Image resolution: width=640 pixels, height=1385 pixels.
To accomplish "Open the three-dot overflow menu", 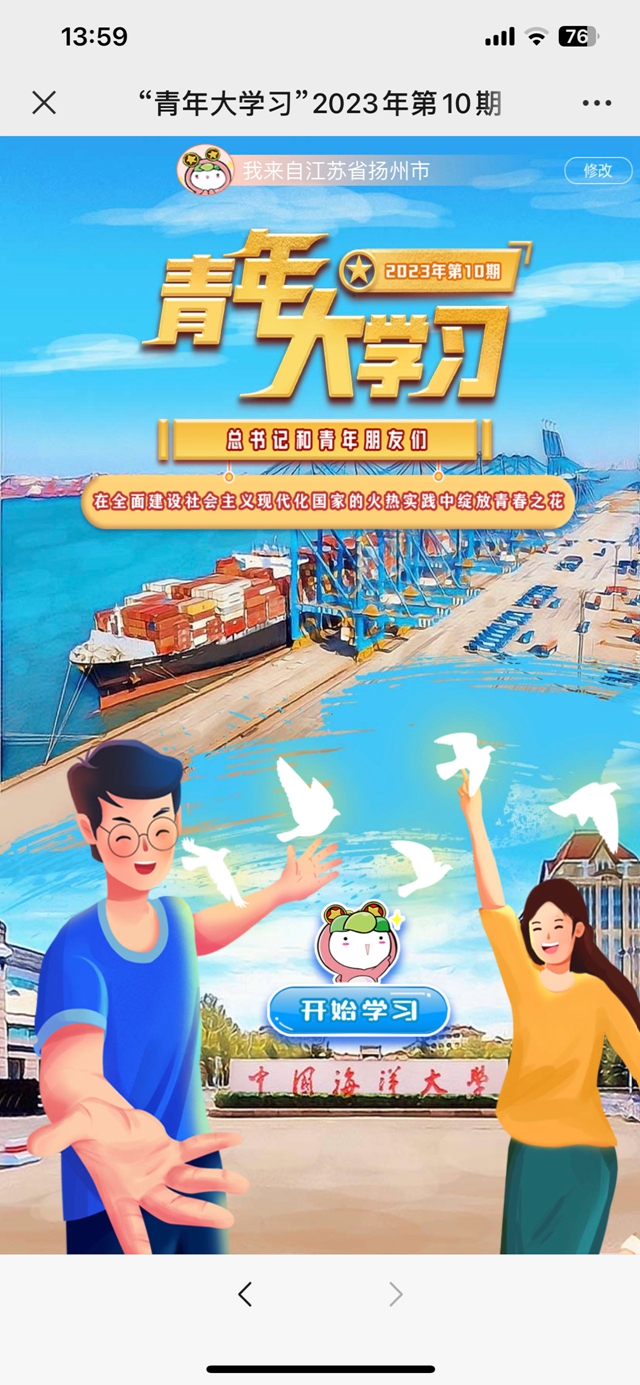I will point(596,103).
